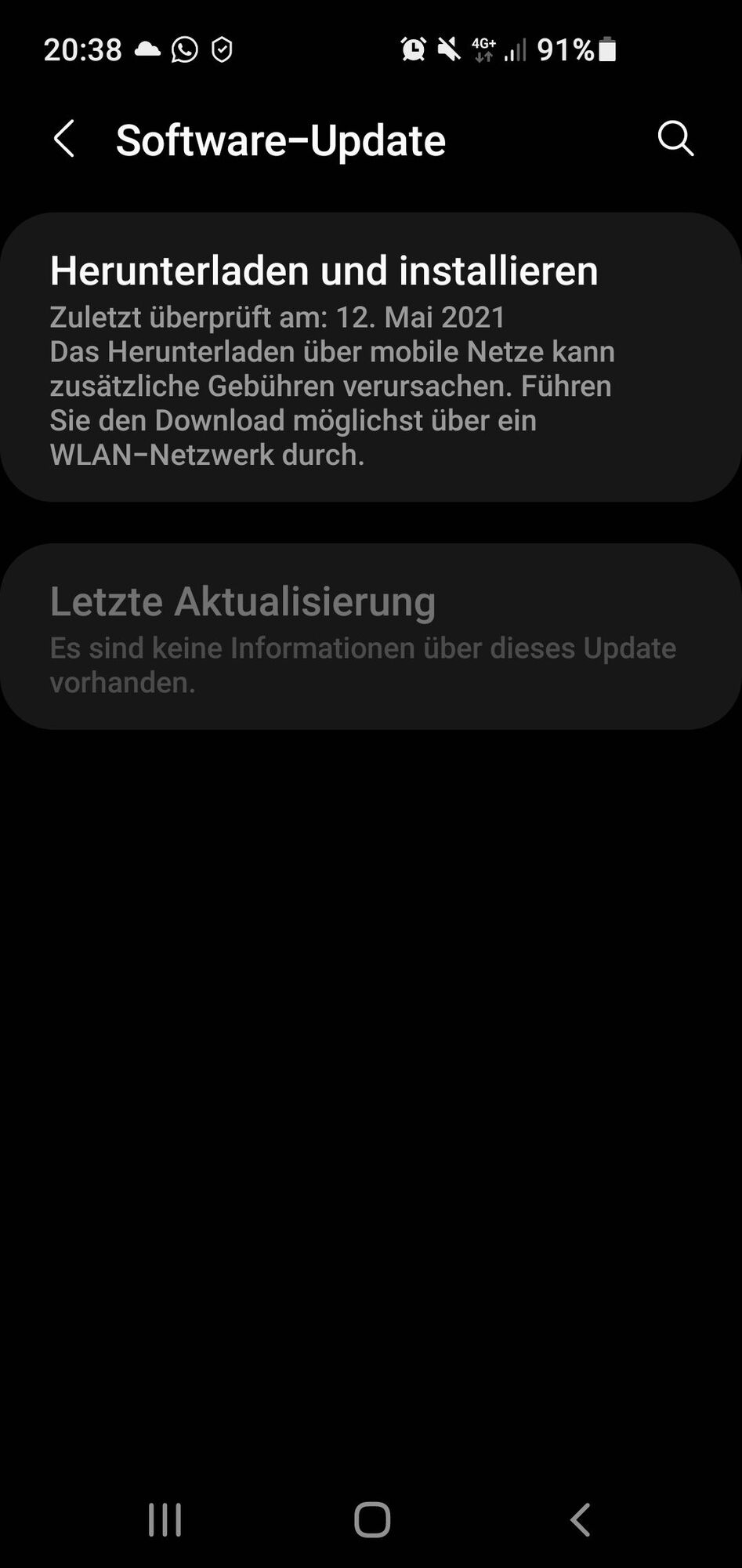Open recent apps from navigation bar
742x1568 pixels.
click(165, 1519)
